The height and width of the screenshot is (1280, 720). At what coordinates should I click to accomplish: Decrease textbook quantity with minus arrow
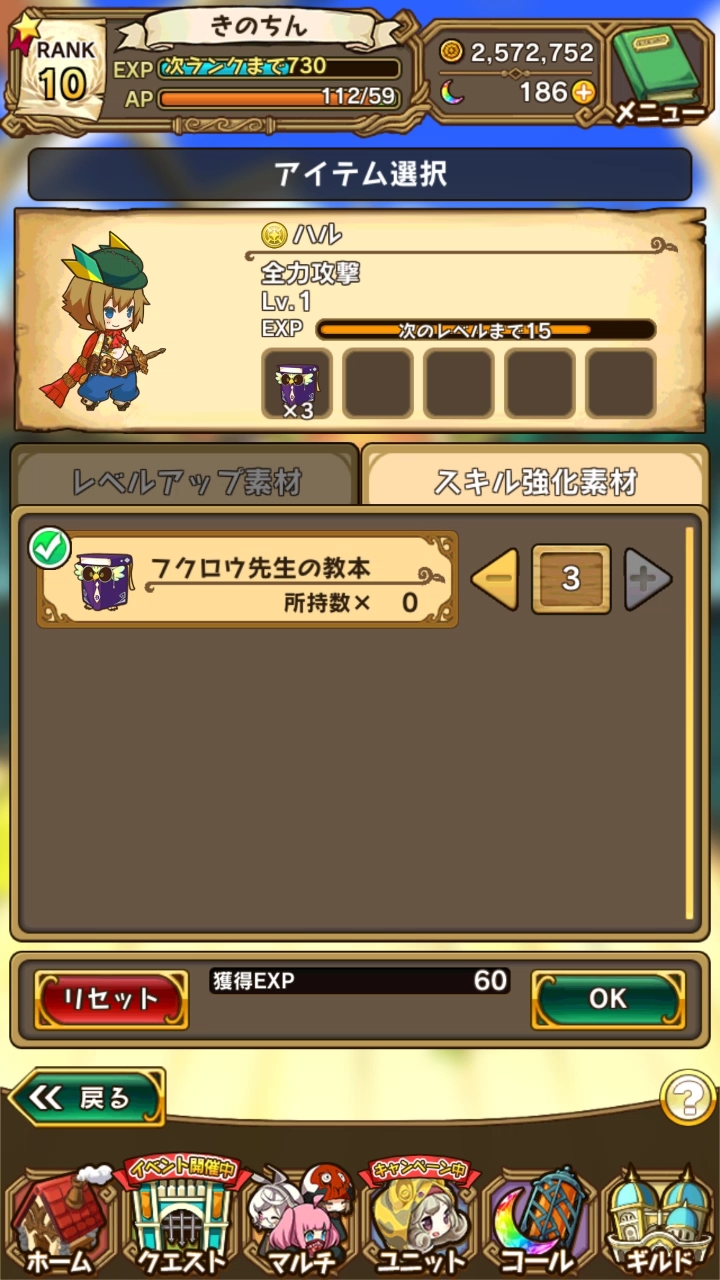click(494, 579)
